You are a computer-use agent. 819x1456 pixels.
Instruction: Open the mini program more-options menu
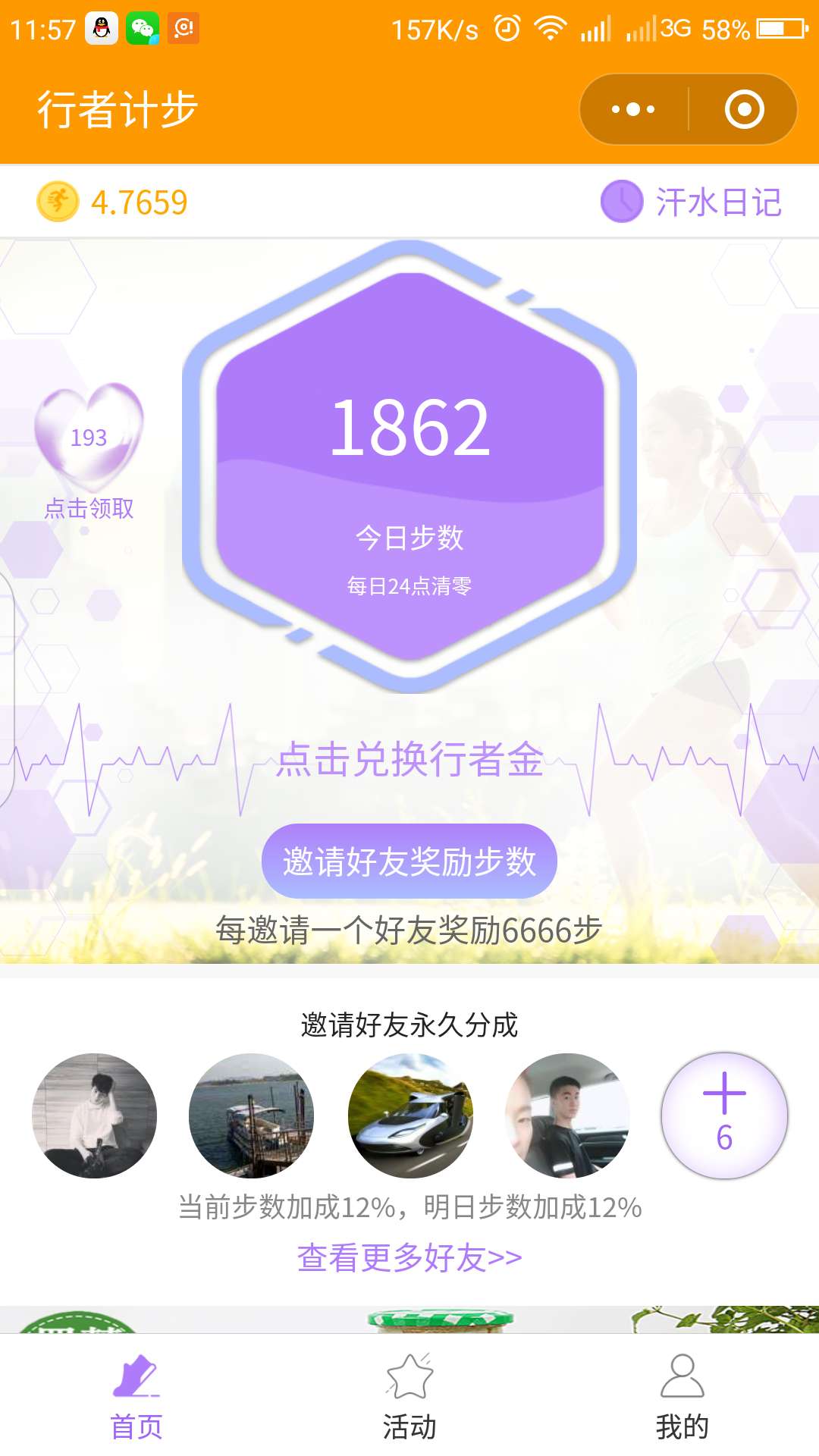634,109
